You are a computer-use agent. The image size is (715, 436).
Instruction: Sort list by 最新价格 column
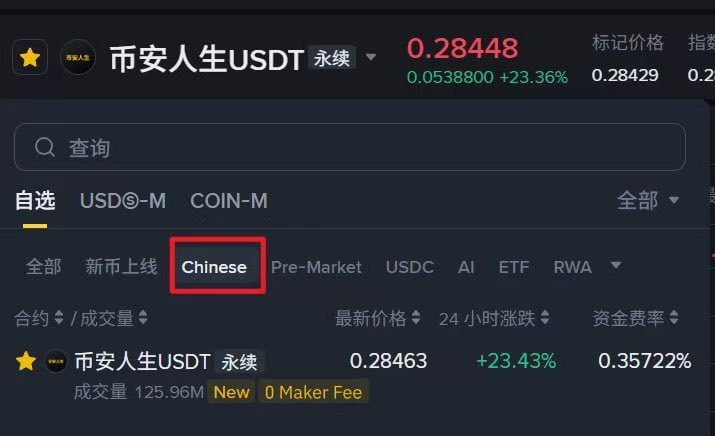click(378, 318)
